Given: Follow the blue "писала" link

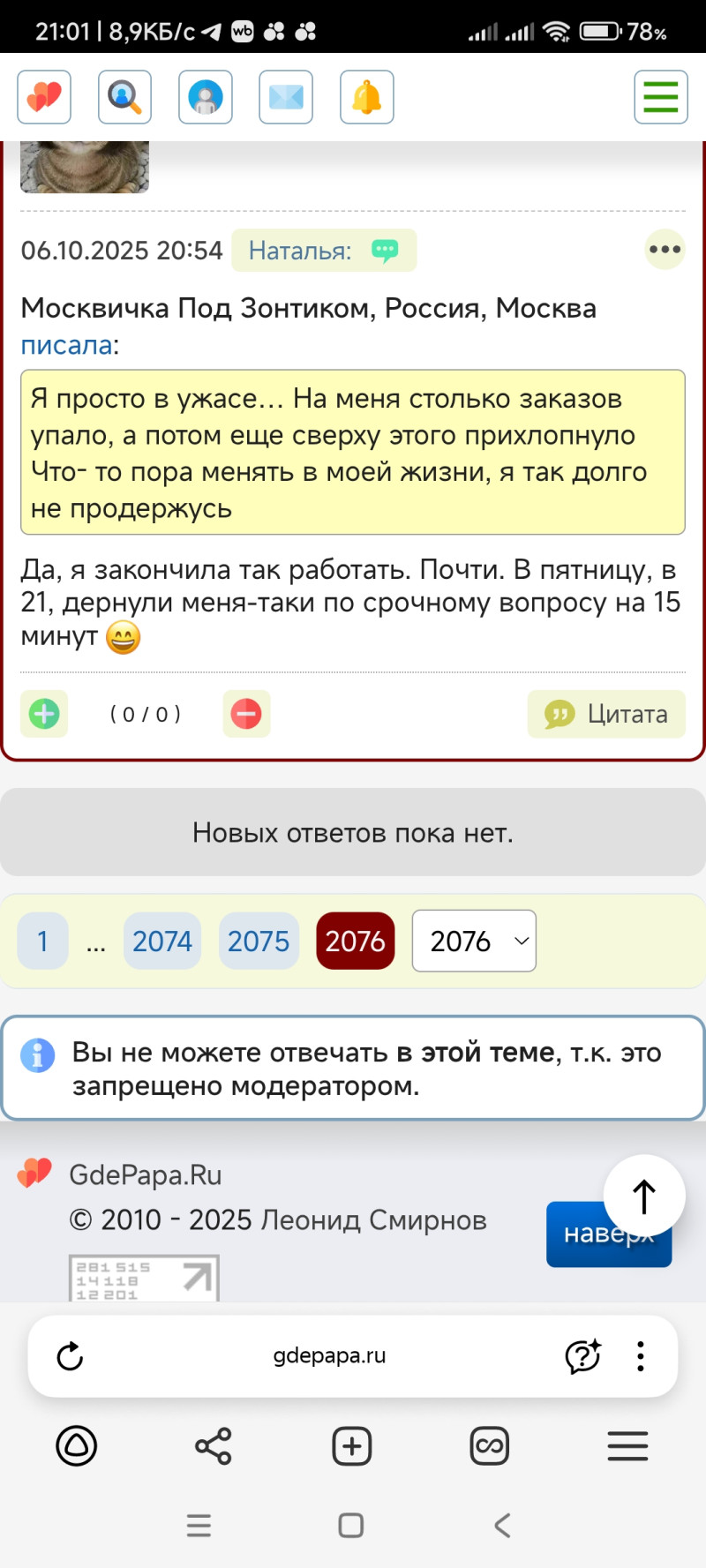Looking at the screenshot, I should [x=67, y=345].
